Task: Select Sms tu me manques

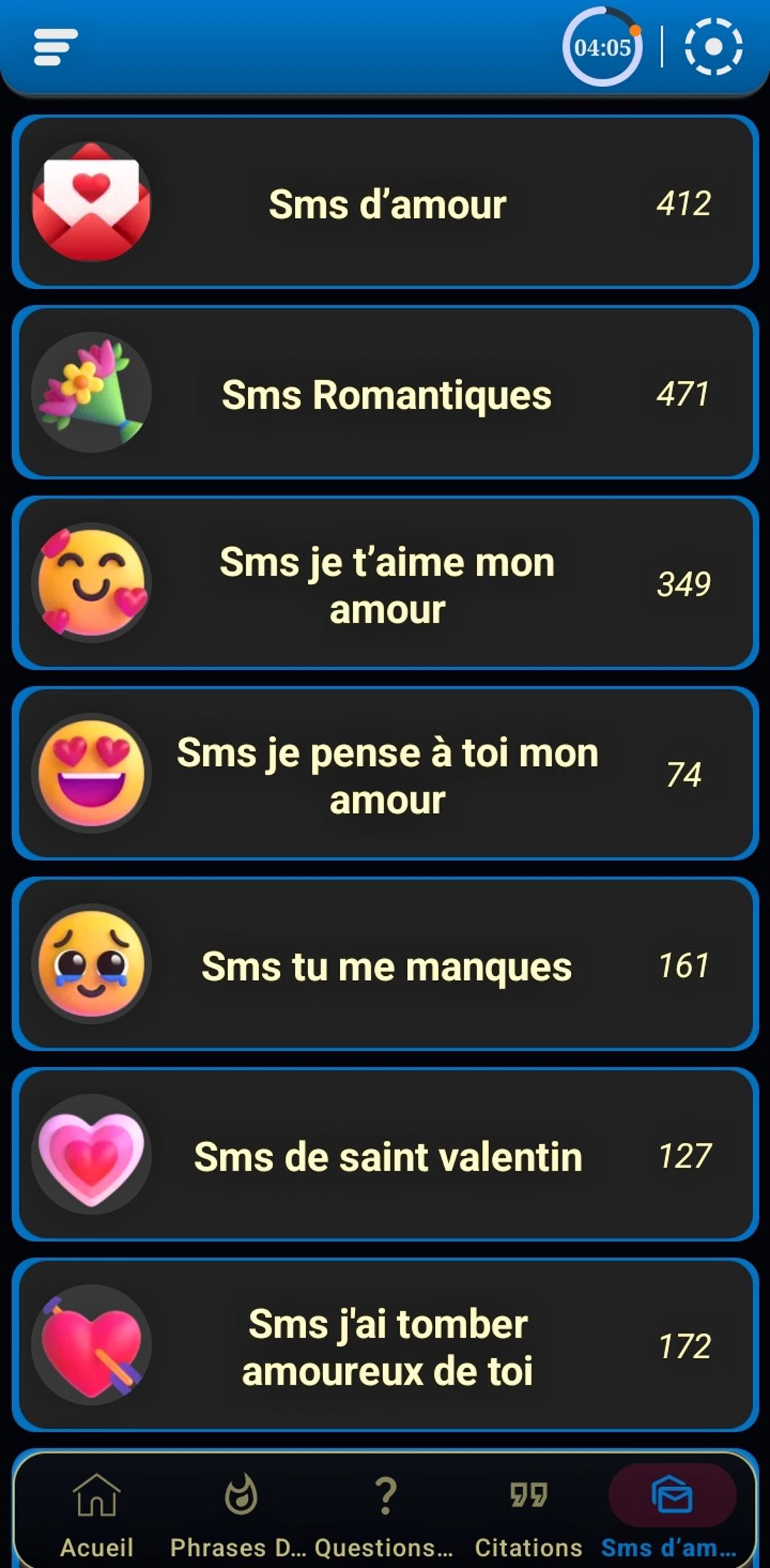Action: [385, 964]
